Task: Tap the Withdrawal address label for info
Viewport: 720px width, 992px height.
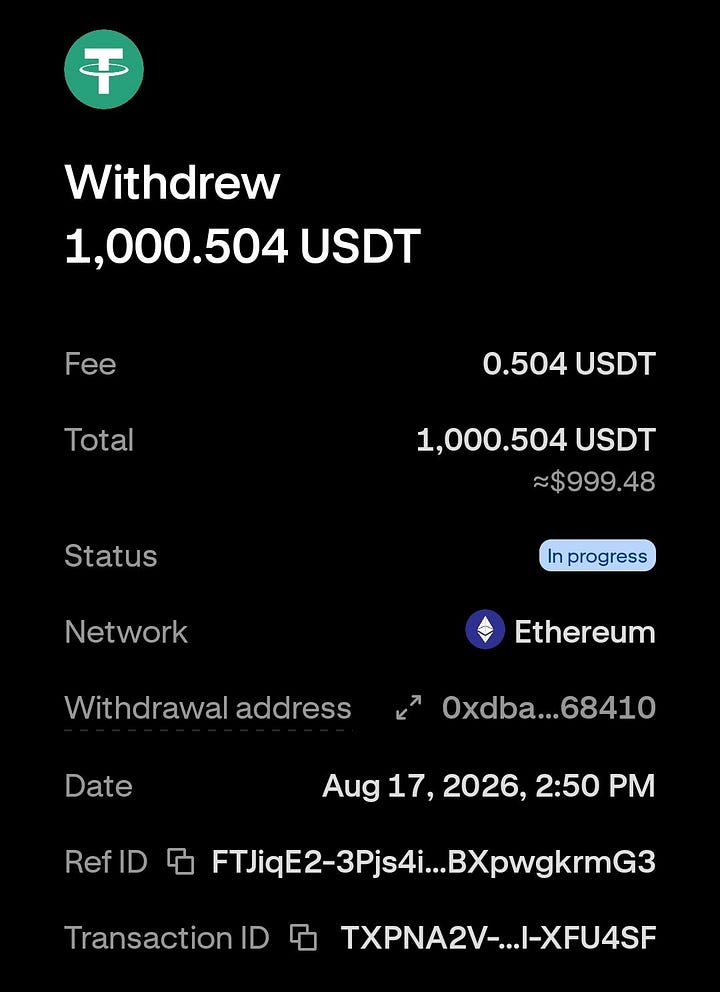Action: (208, 709)
